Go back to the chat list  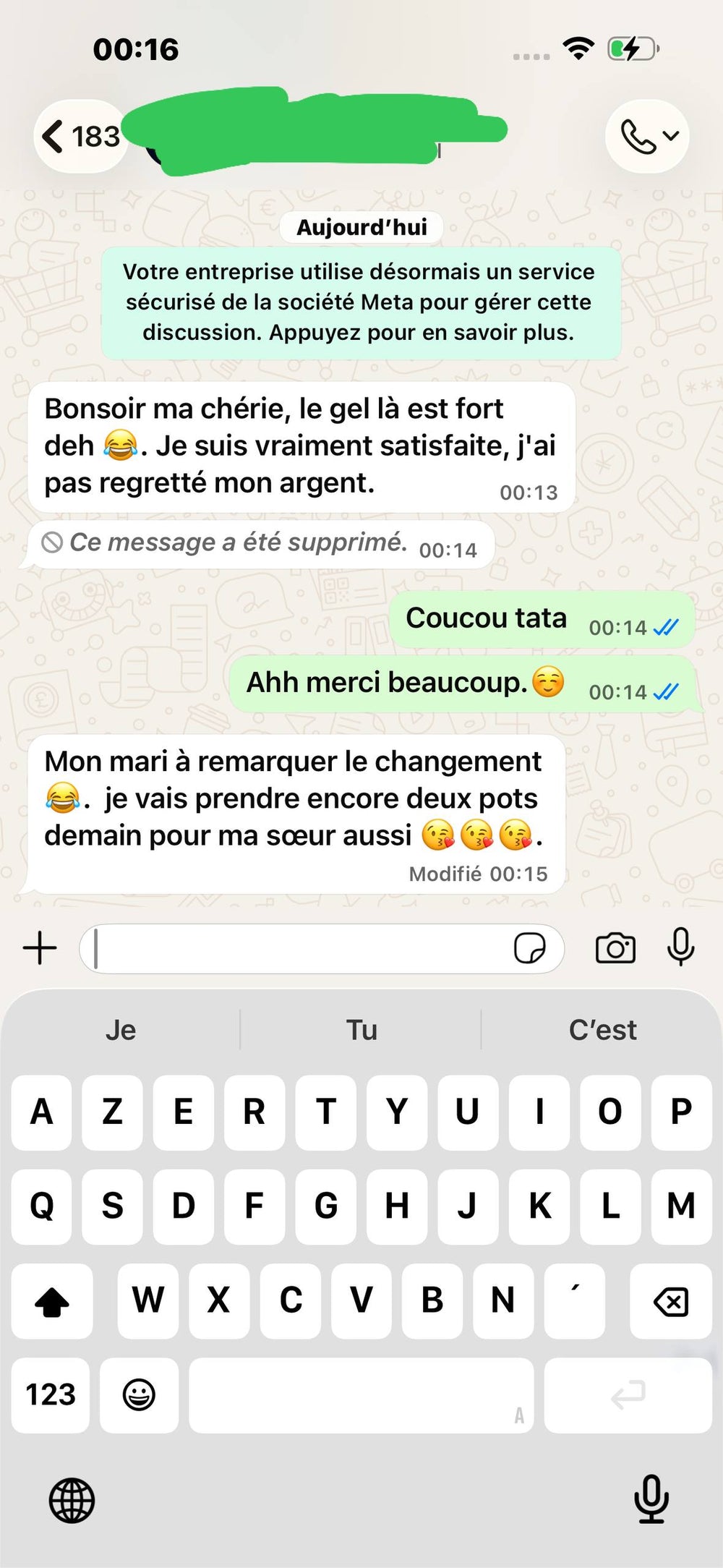point(81,136)
